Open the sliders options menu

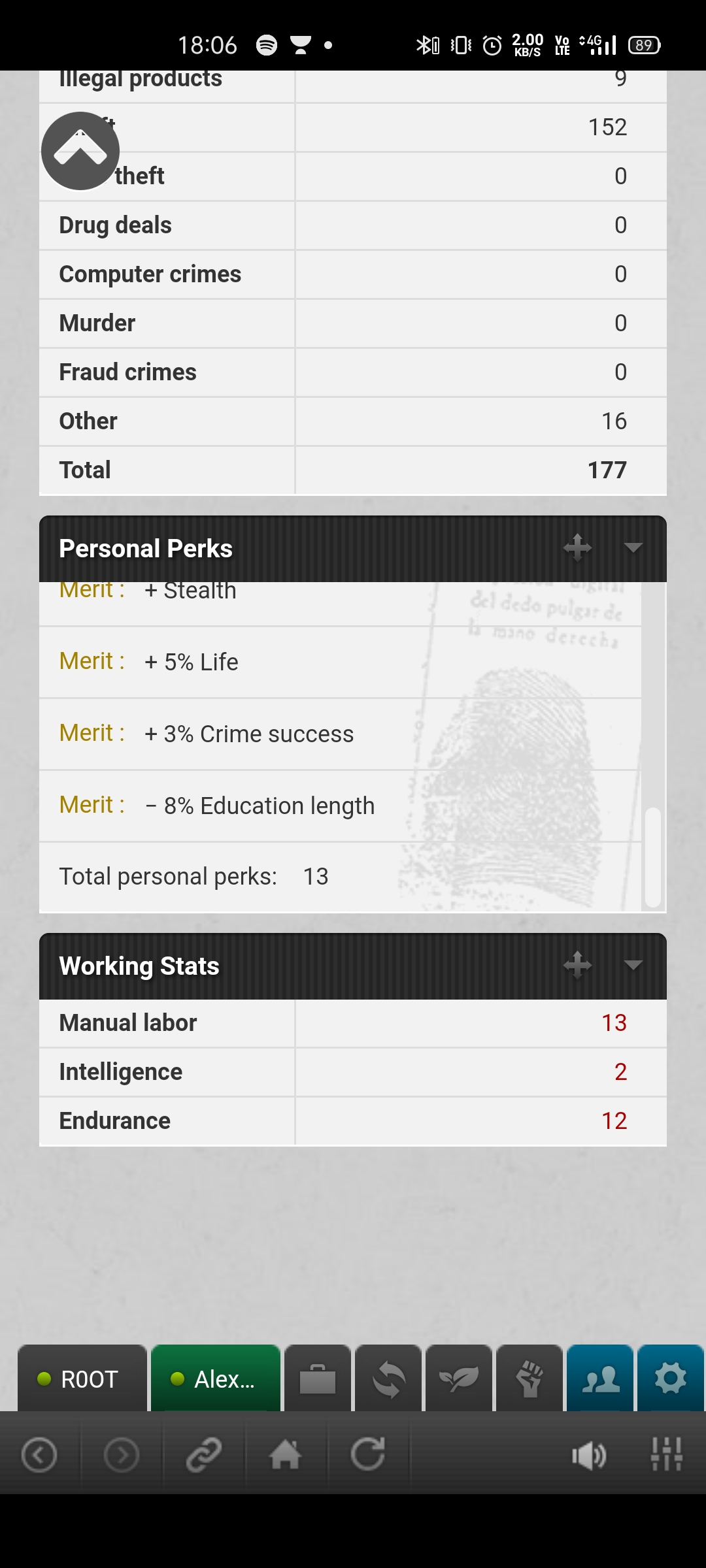667,1455
